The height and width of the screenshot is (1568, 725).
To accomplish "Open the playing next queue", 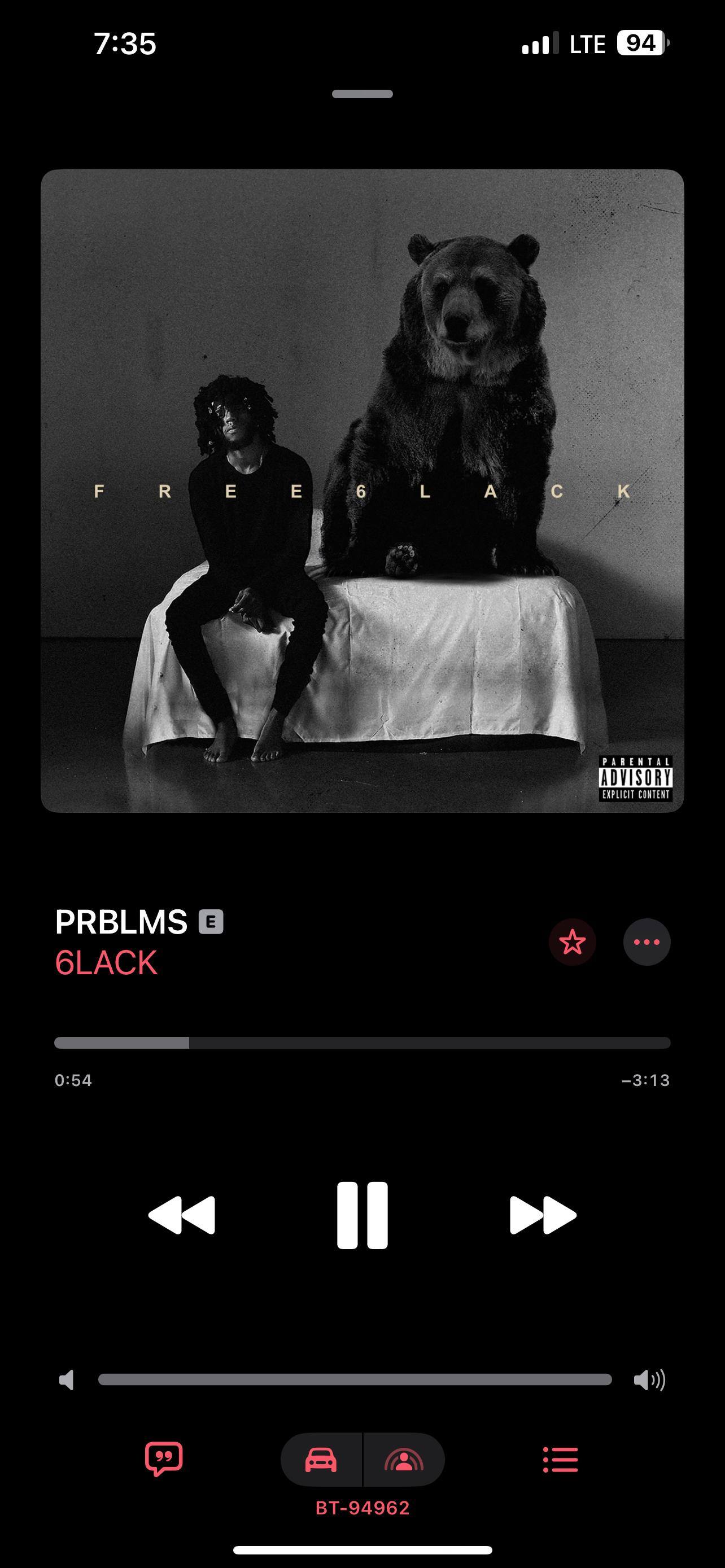I will click(560, 1459).
